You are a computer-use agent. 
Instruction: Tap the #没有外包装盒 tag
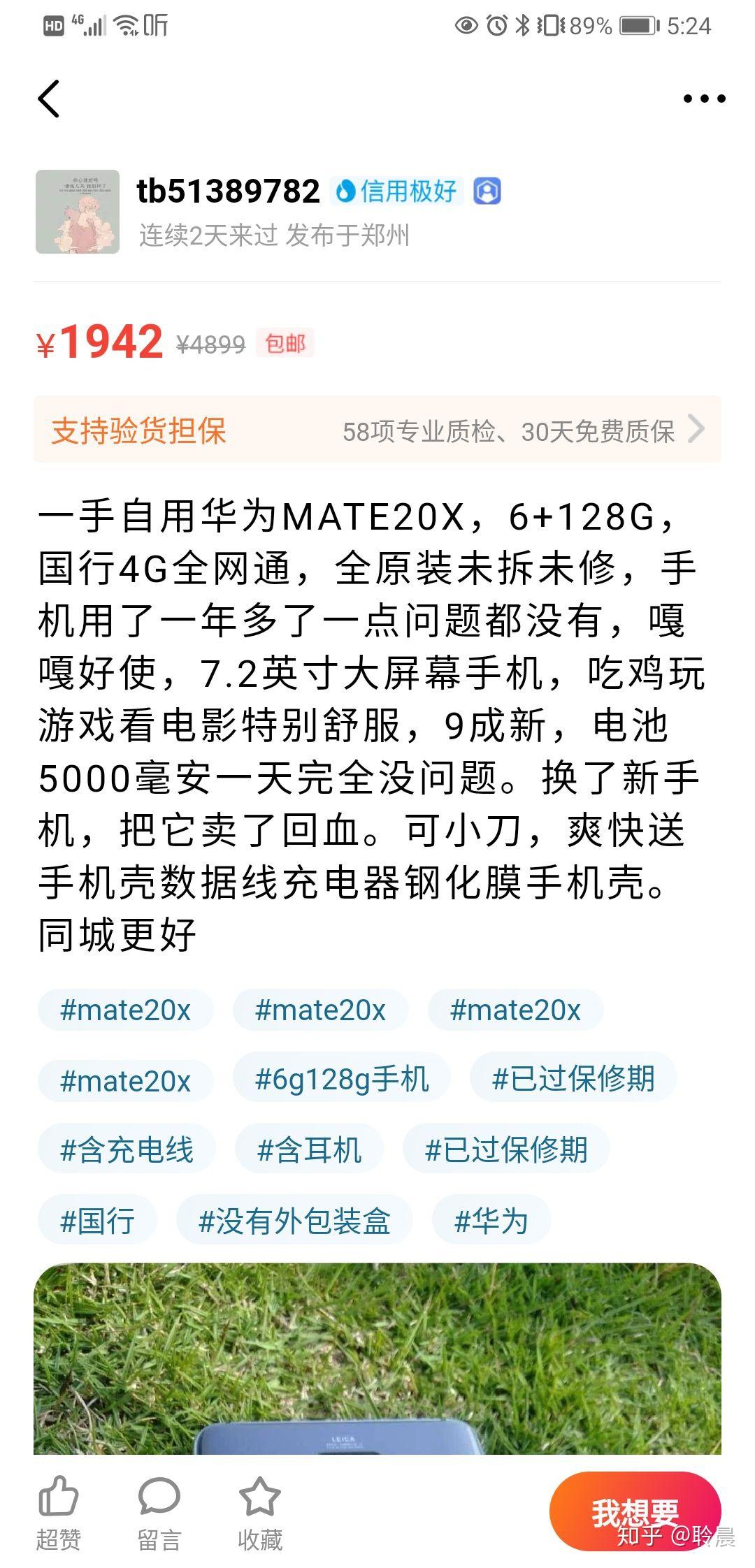[x=294, y=1221]
